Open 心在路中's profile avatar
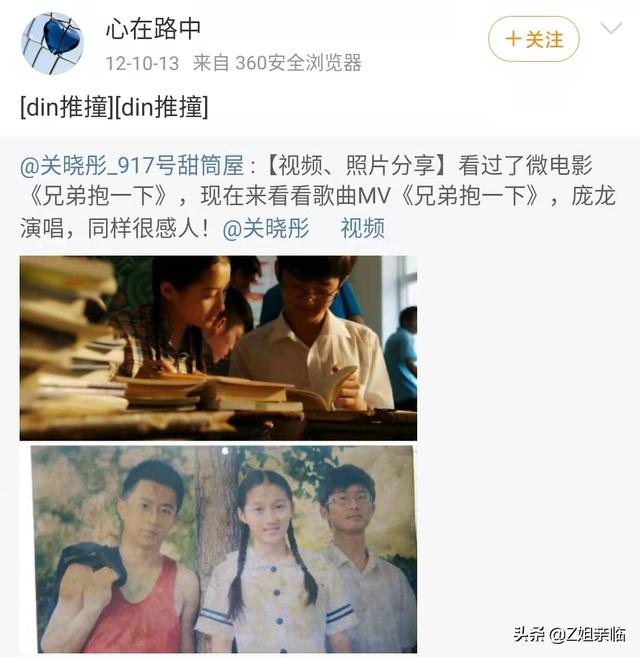Viewport: 640px width, 657px height. click(52, 43)
